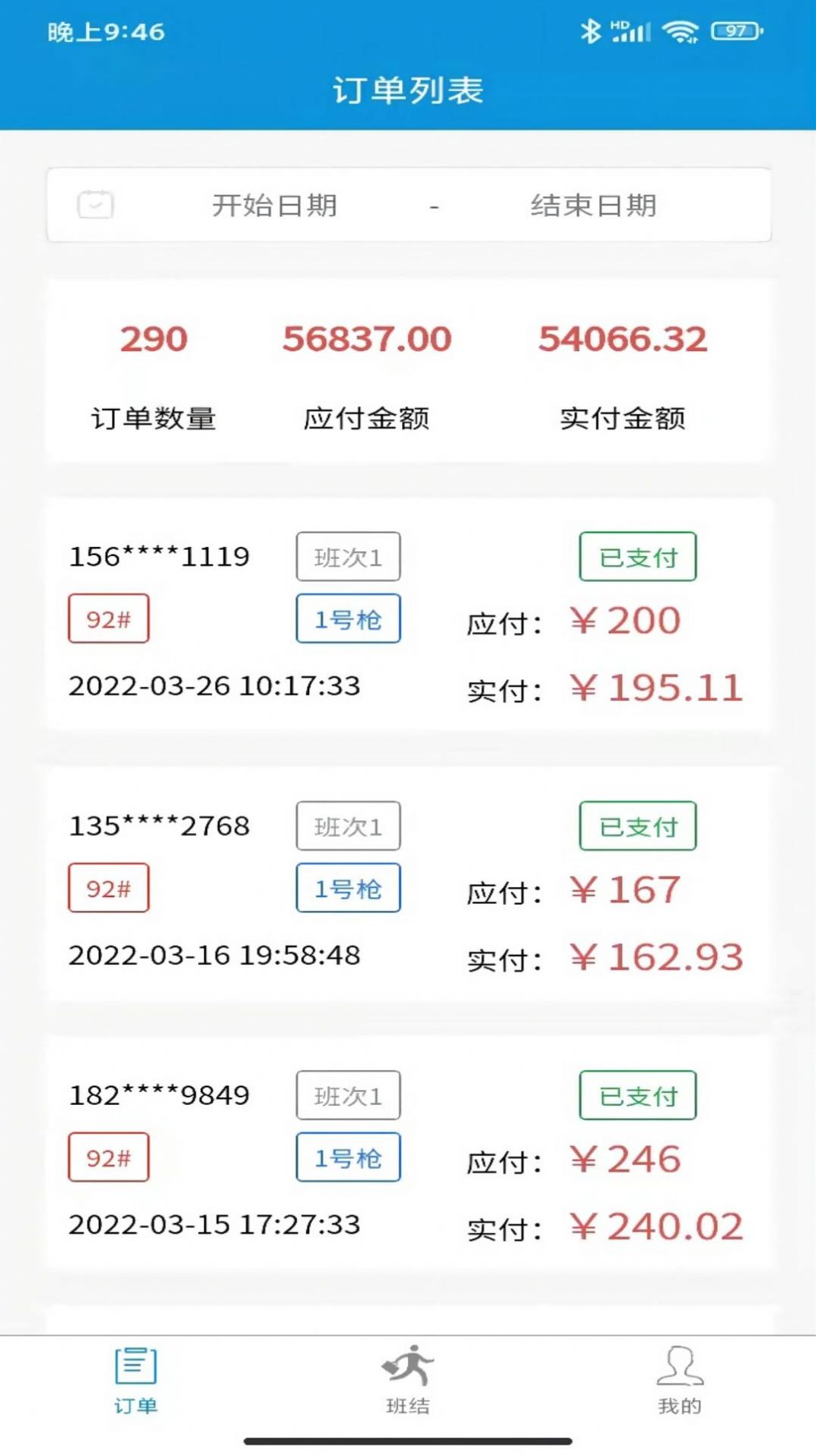This screenshot has width=816, height=1456.
Task: Toggle the 已支付 paid status on first order
Action: coord(637,556)
